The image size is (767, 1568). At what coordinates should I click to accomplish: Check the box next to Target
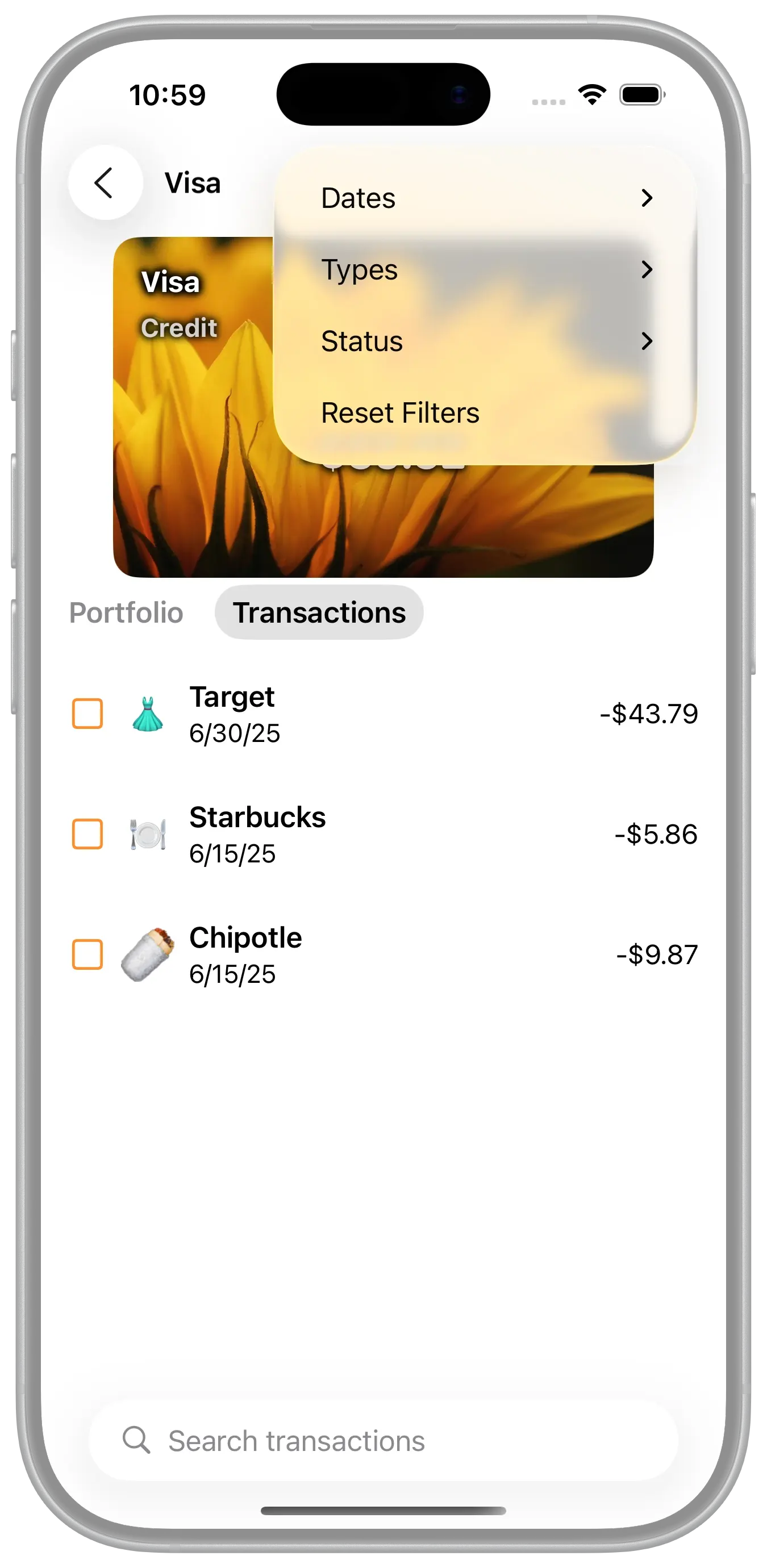87,714
